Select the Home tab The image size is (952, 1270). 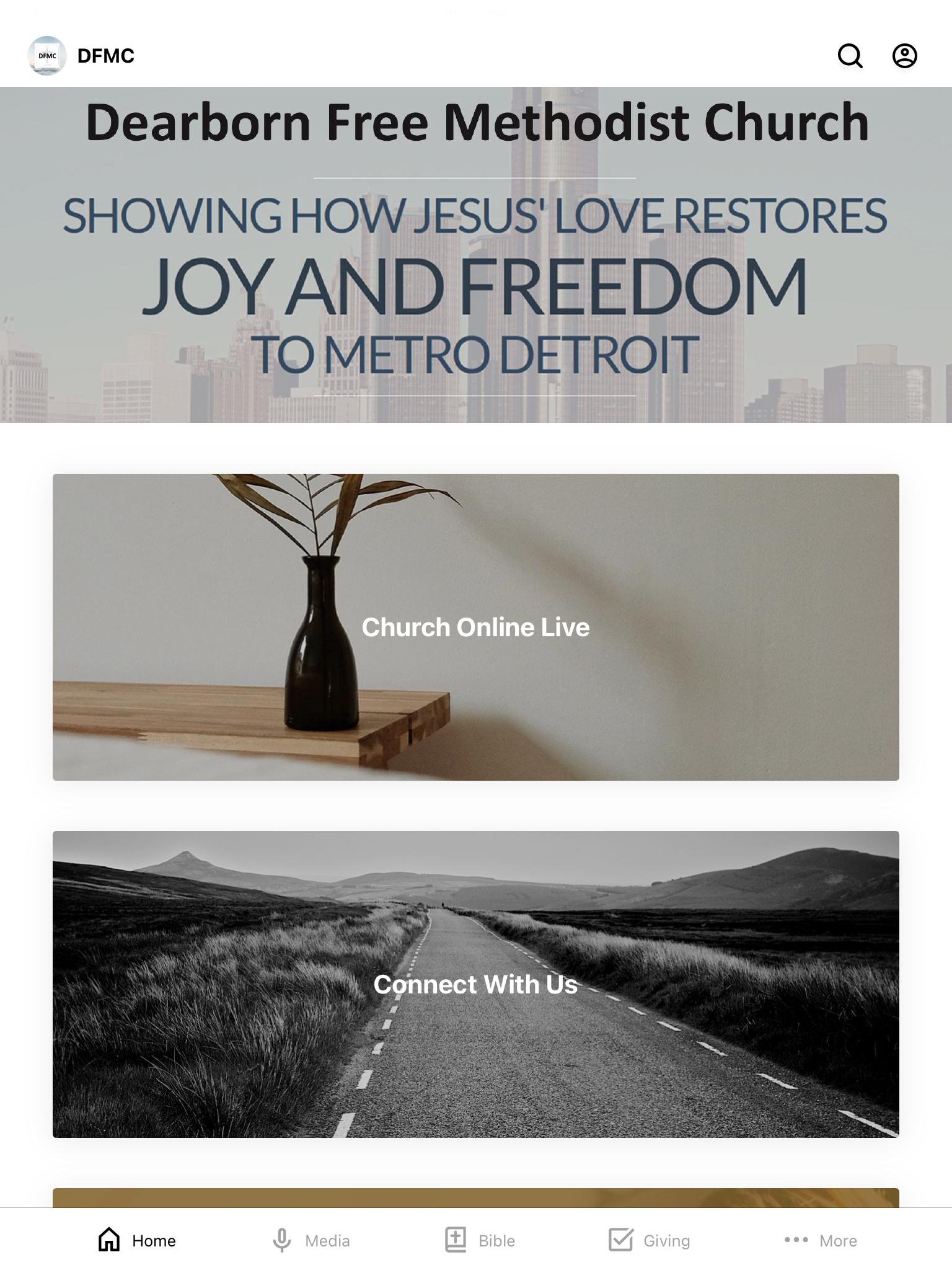(137, 1240)
